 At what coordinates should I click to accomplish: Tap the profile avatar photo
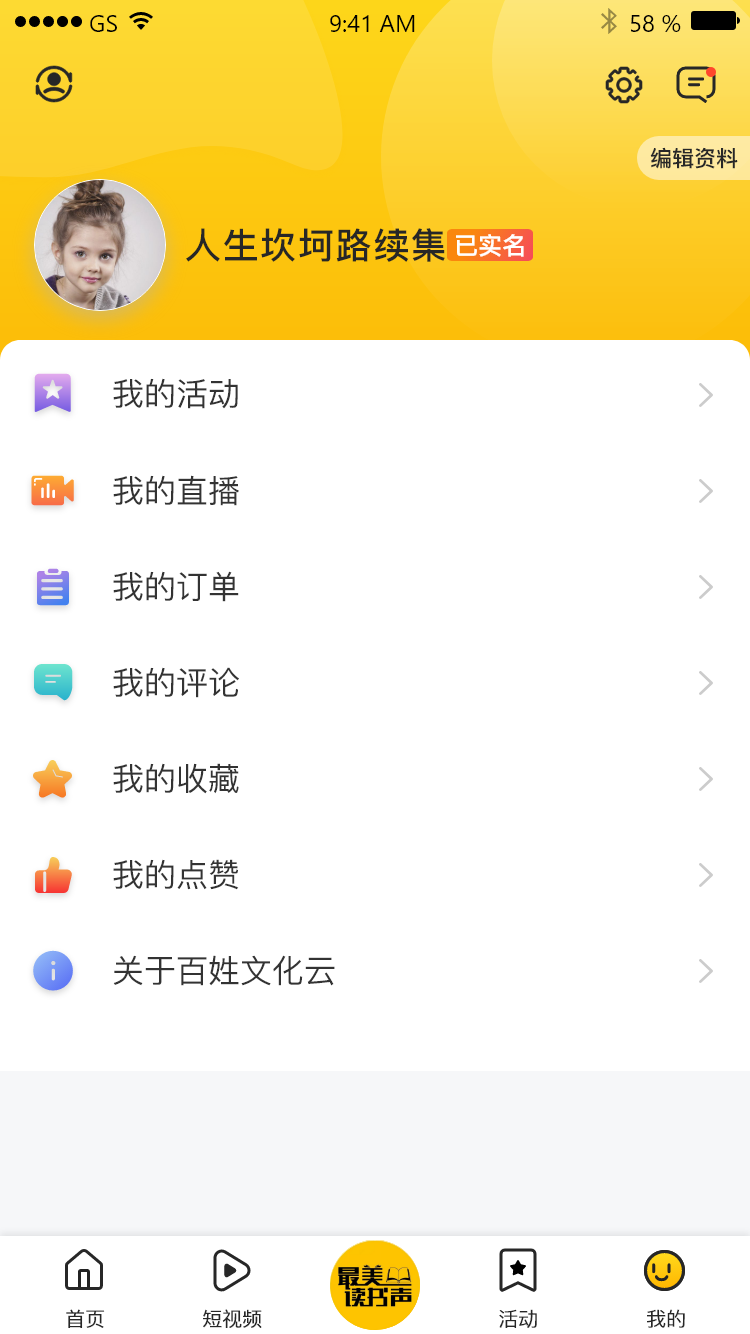coord(100,245)
